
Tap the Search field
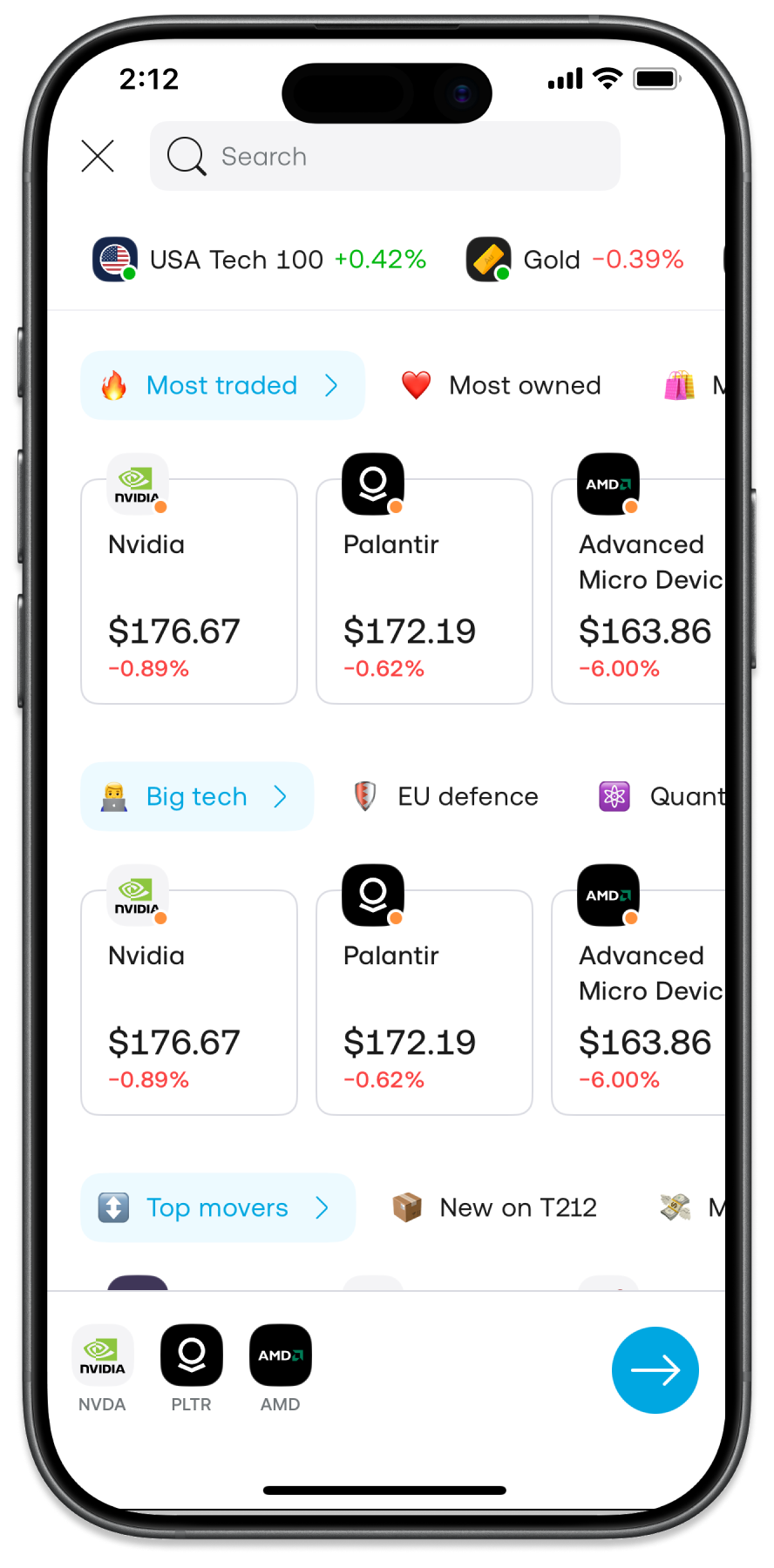pos(384,157)
